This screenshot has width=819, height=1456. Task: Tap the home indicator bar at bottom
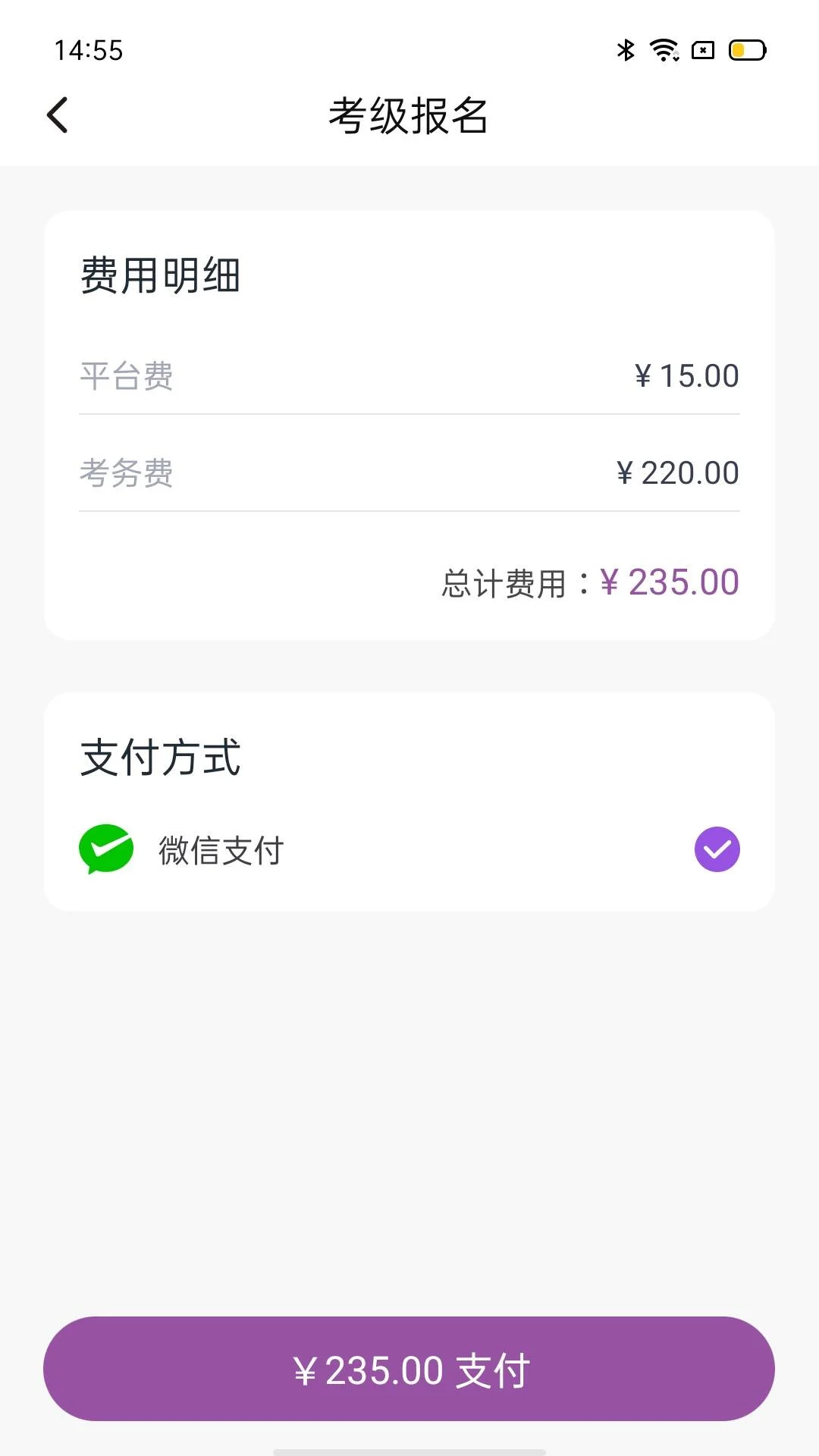(x=409, y=1451)
